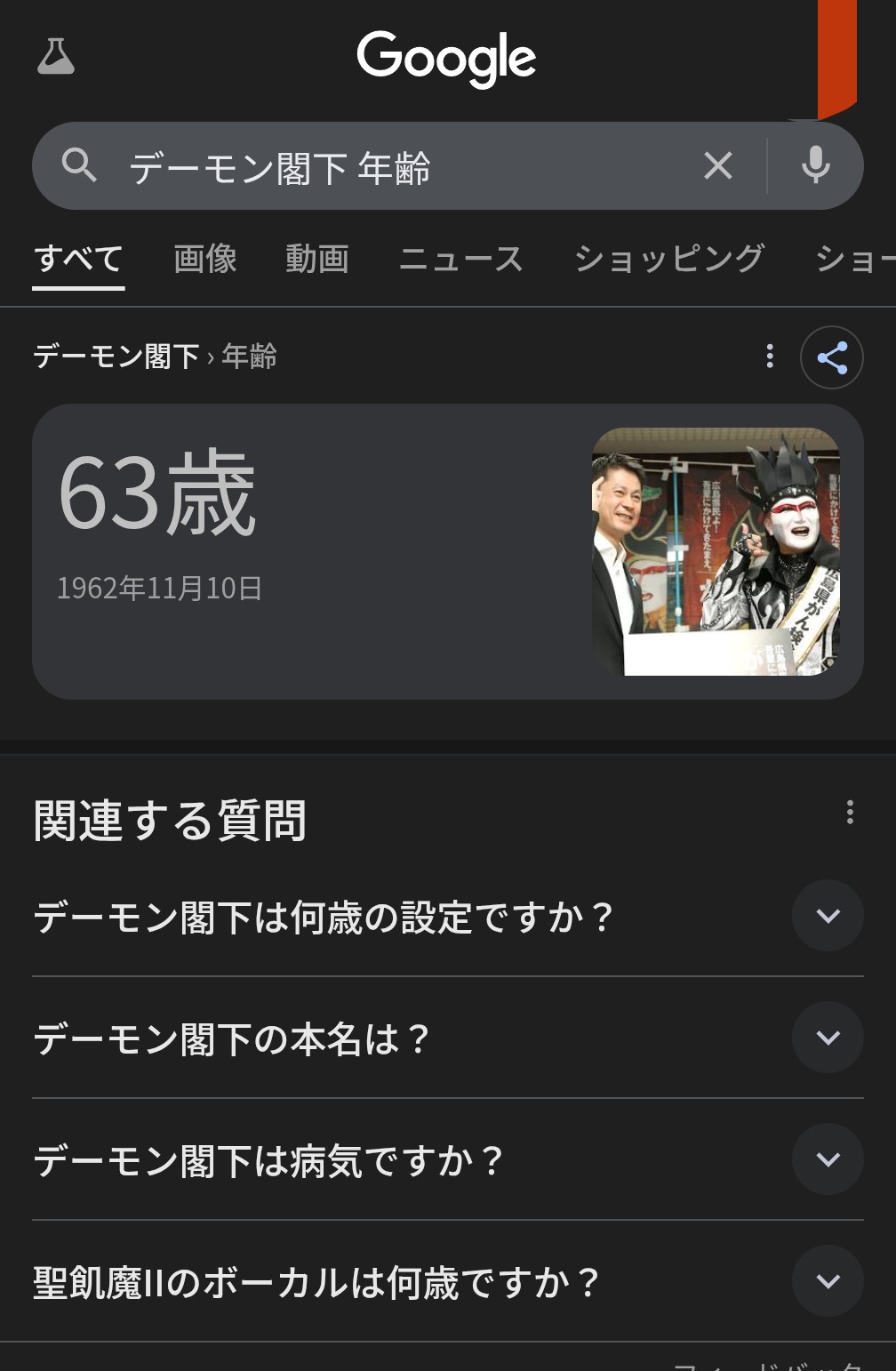Select the すべて tab
This screenshot has width=896, height=1371.
point(78,259)
